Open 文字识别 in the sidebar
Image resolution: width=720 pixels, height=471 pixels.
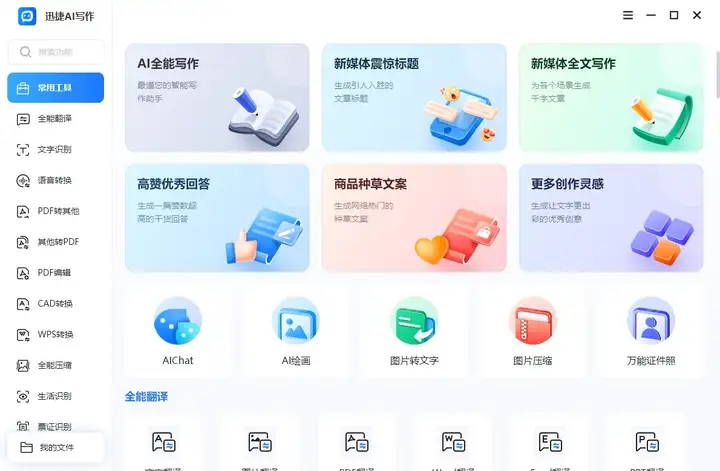pos(55,150)
